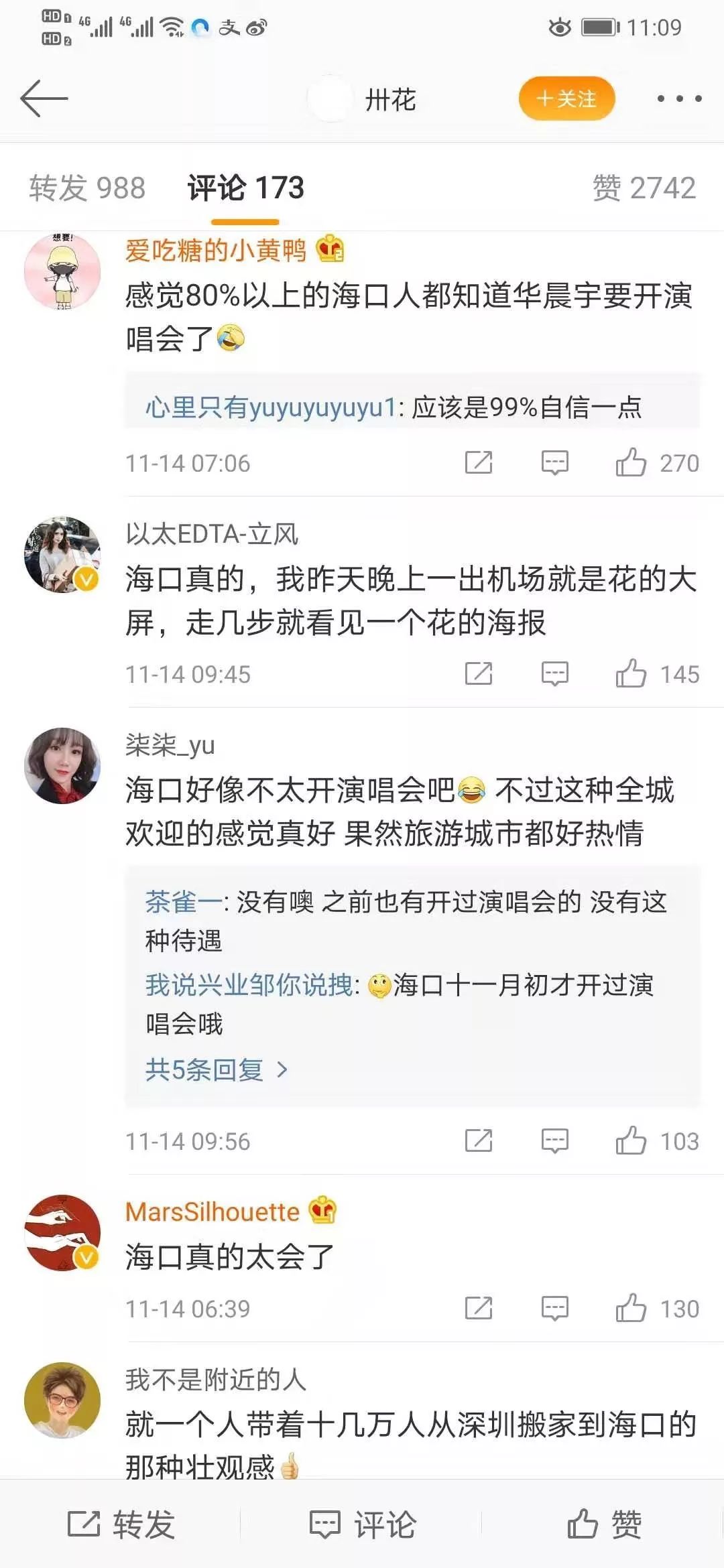The width and height of the screenshot is (724, 1568).
Task: Like the post via bottom 赞 button
Action: [603, 1525]
